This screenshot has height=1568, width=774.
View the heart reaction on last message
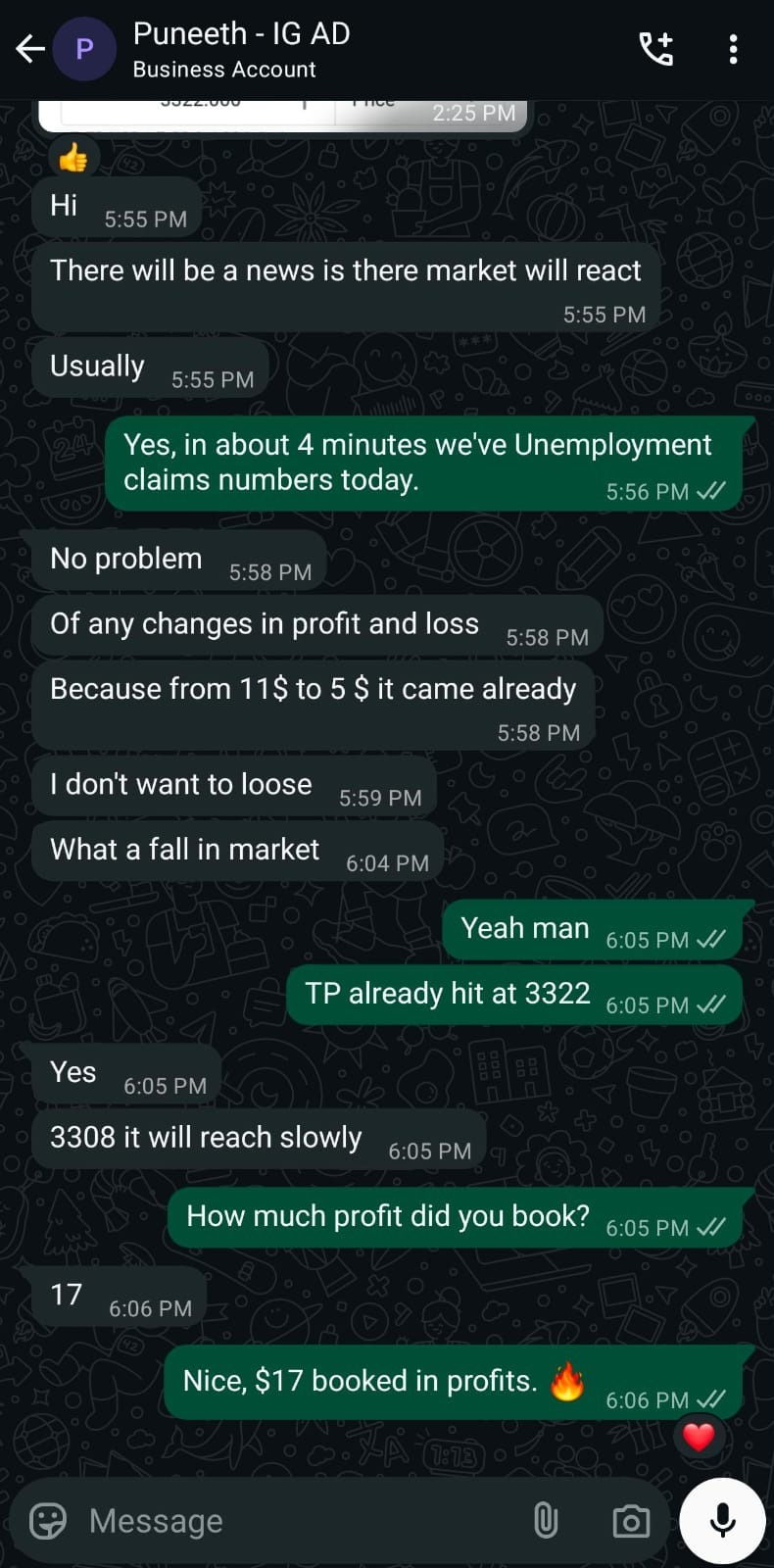(698, 1437)
